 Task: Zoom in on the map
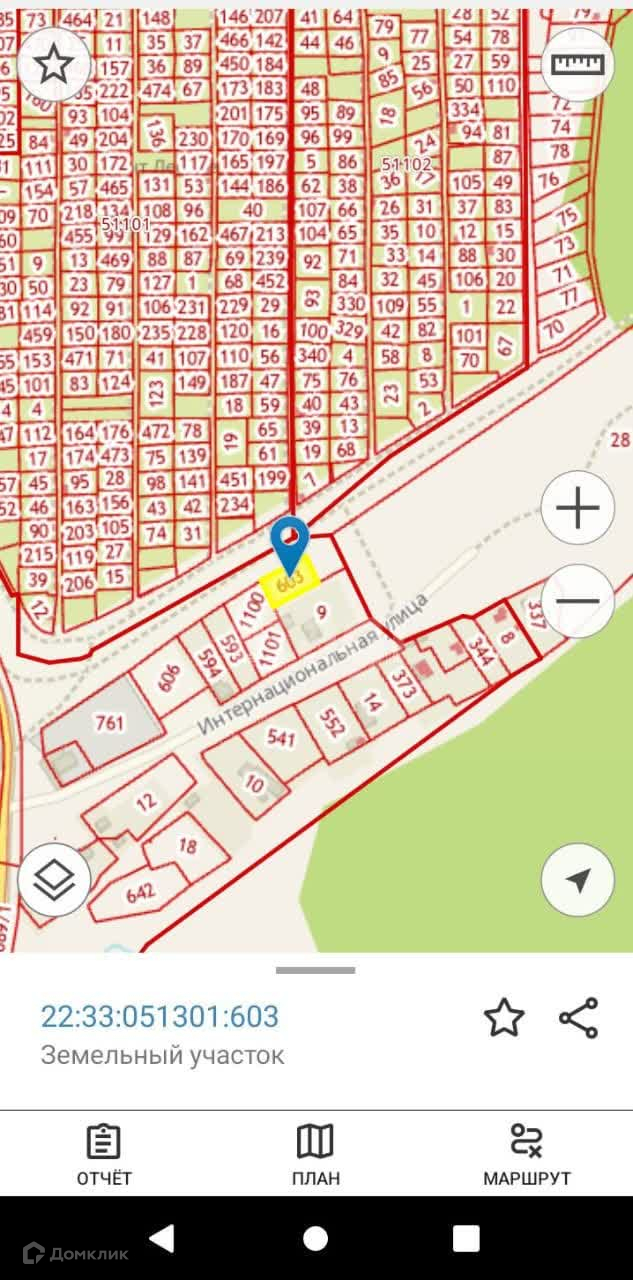point(578,508)
